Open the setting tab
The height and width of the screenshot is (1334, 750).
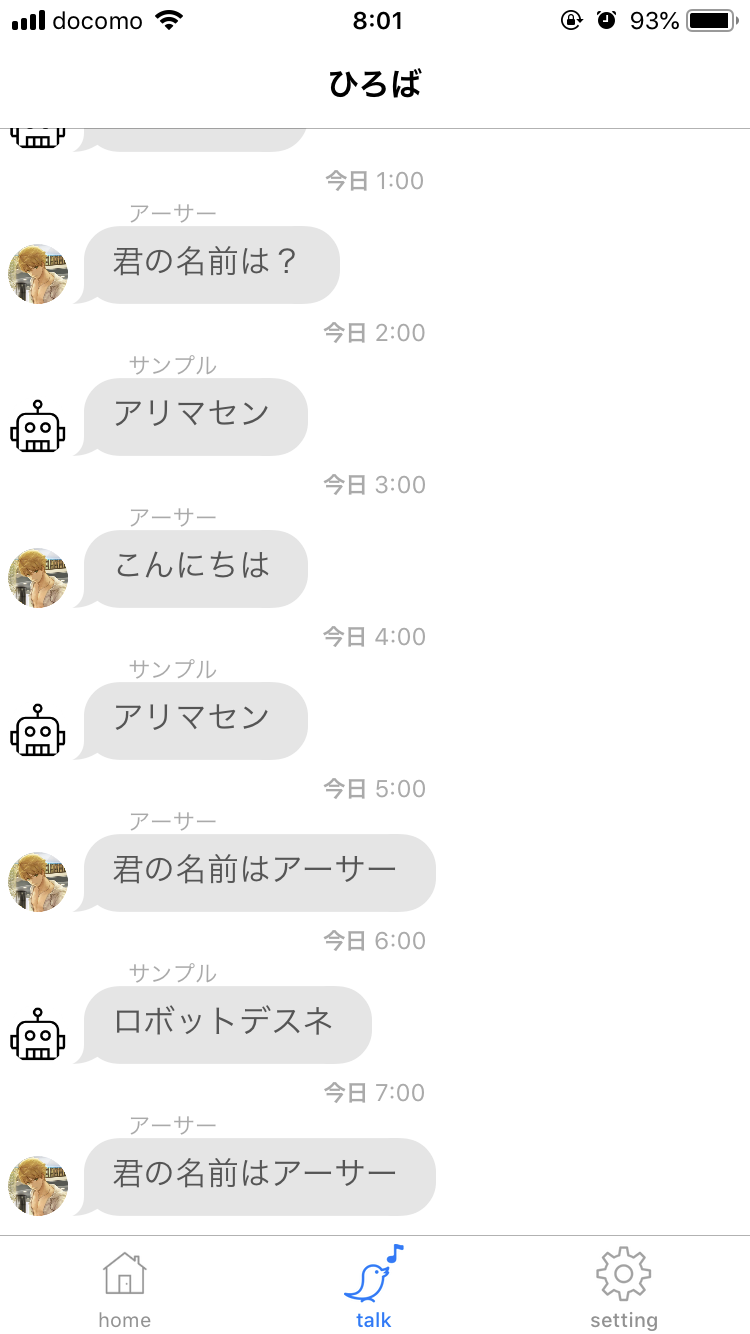[x=623, y=1288]
